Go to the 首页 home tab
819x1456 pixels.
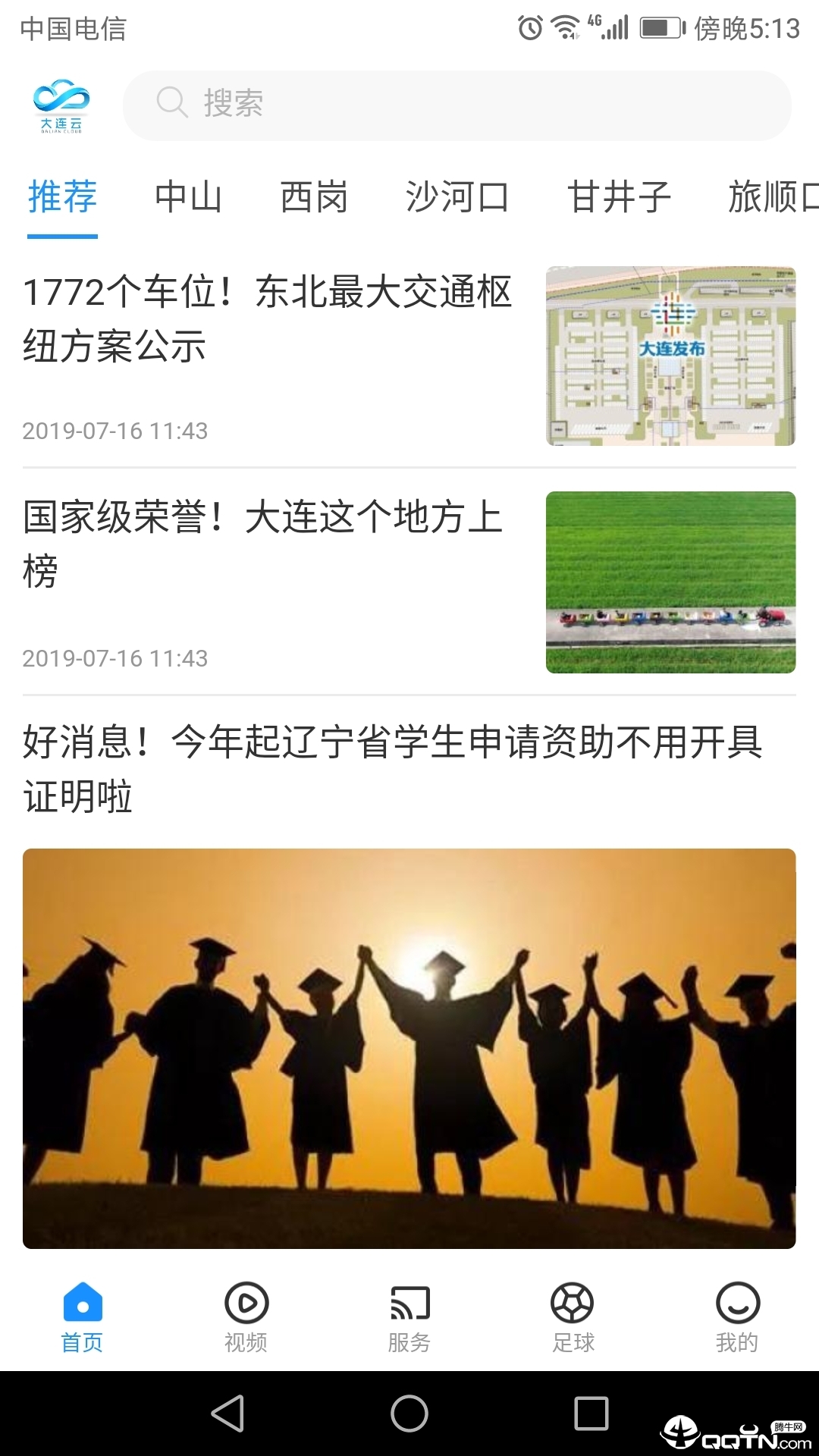tap(82, 1317)
